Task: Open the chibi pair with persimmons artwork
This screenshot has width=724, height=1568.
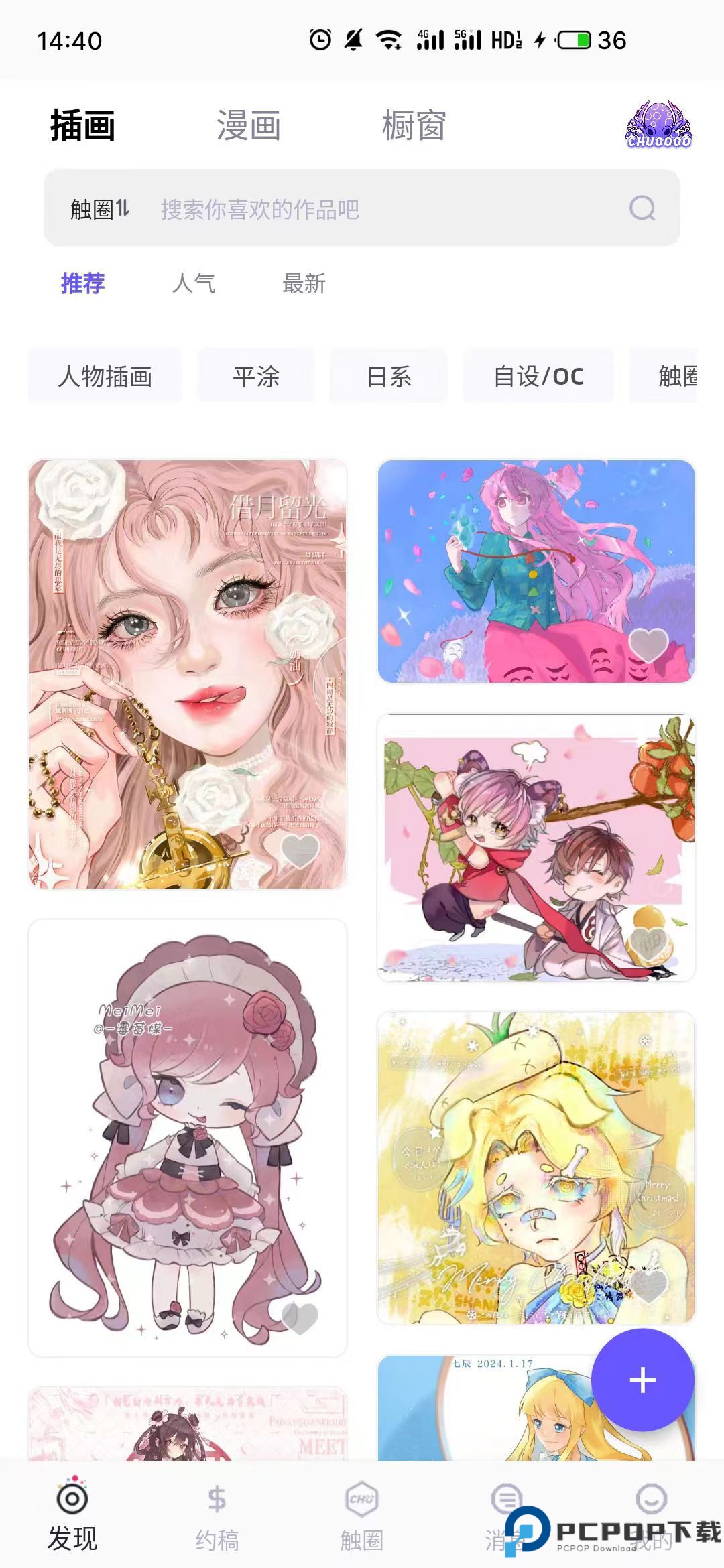Action: (536, 848)
